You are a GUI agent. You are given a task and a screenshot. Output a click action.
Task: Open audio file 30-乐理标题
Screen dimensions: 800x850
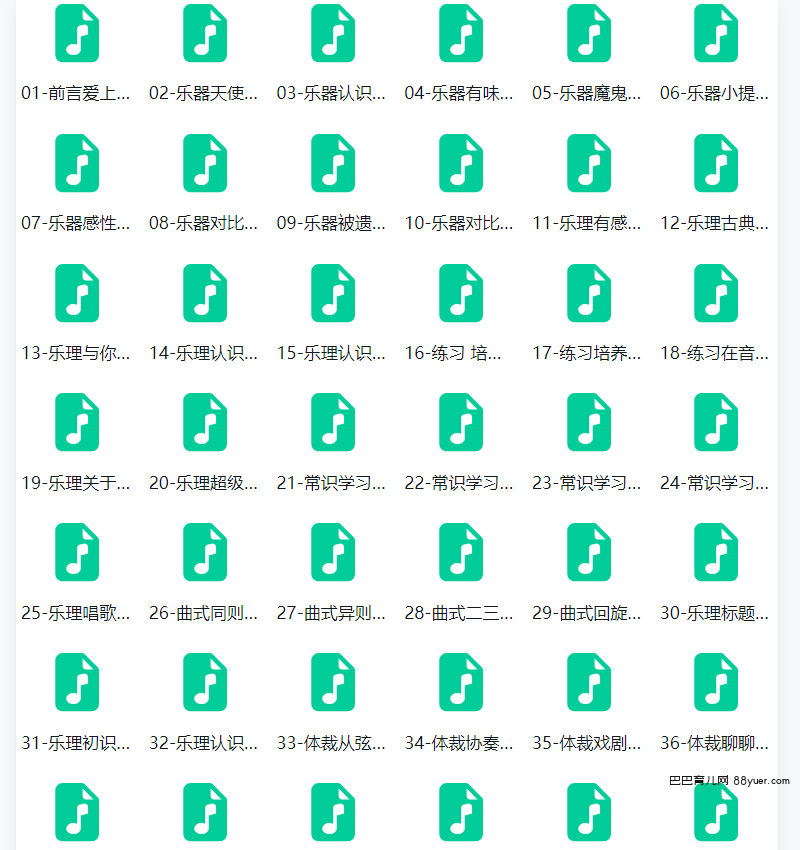point(716,553)
